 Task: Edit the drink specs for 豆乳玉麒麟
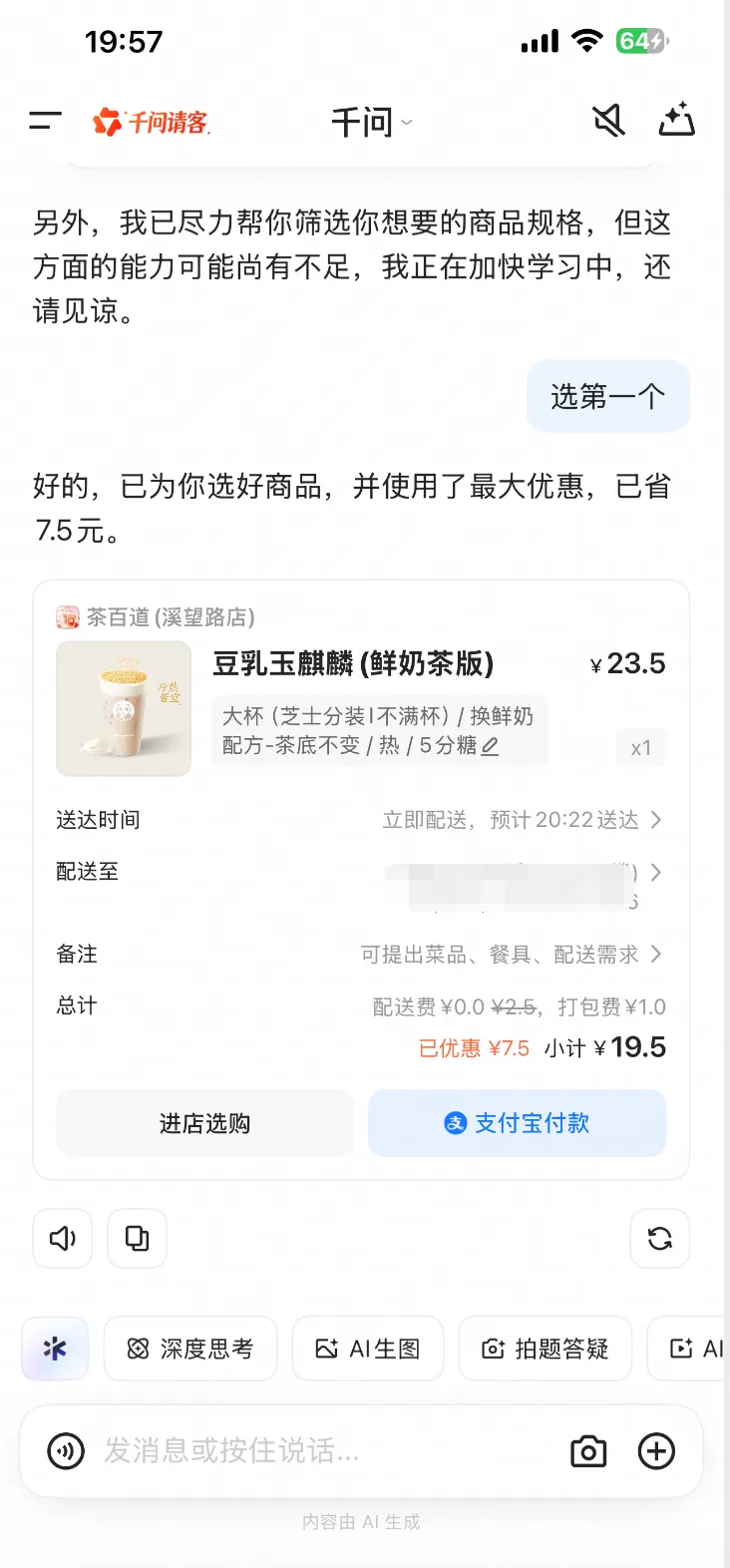490,746
